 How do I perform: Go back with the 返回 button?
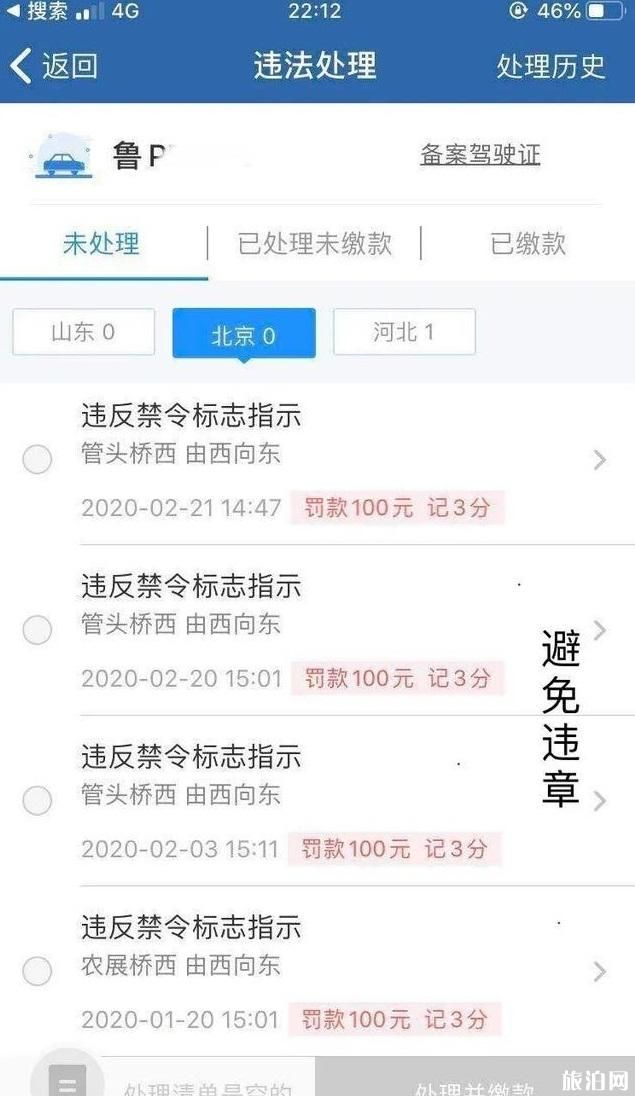click(x=53, y=66)
